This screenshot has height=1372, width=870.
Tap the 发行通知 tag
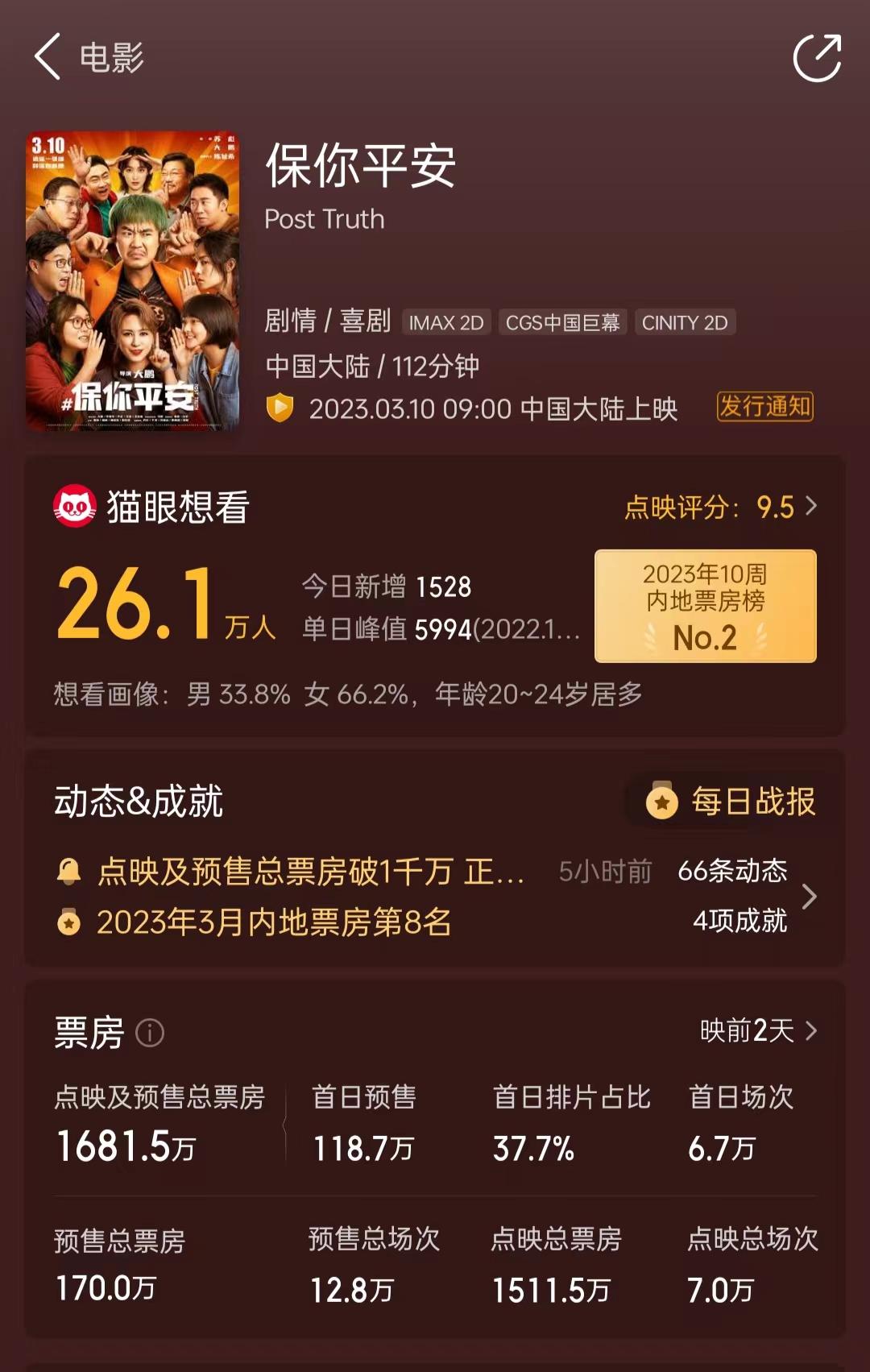(764, 407)
